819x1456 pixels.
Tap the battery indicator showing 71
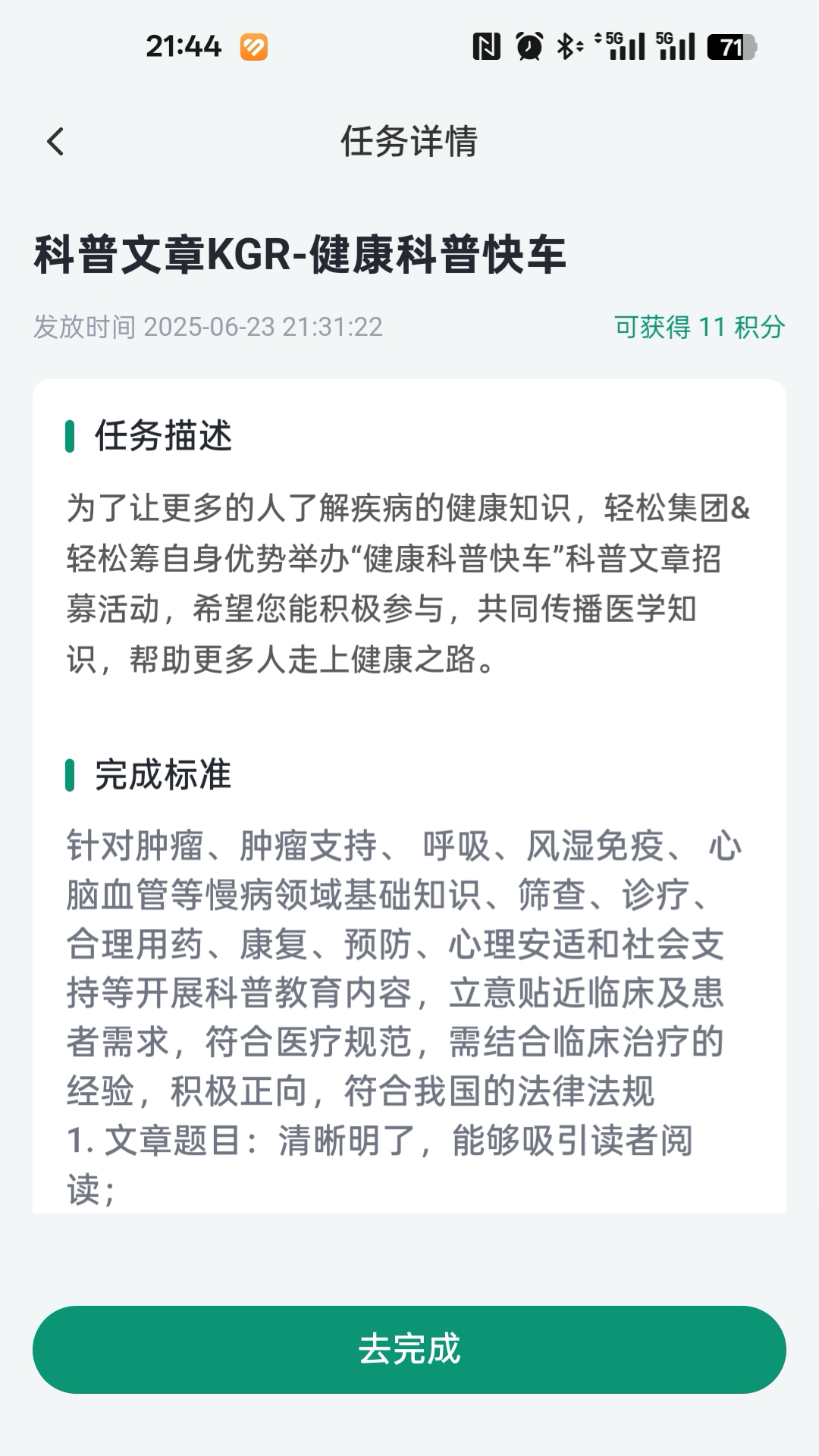(733, 45)
